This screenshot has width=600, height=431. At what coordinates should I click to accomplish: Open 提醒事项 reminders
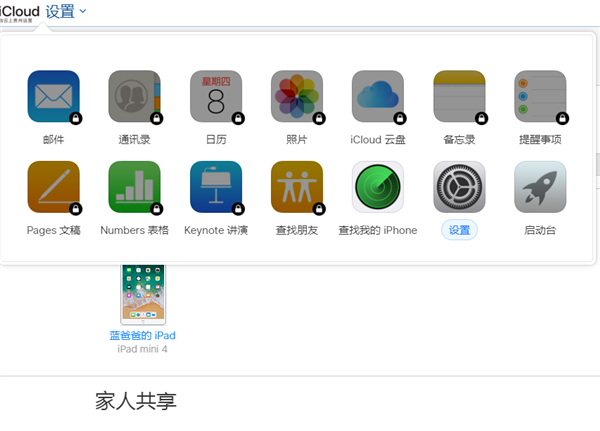click(x=540, y=97)
